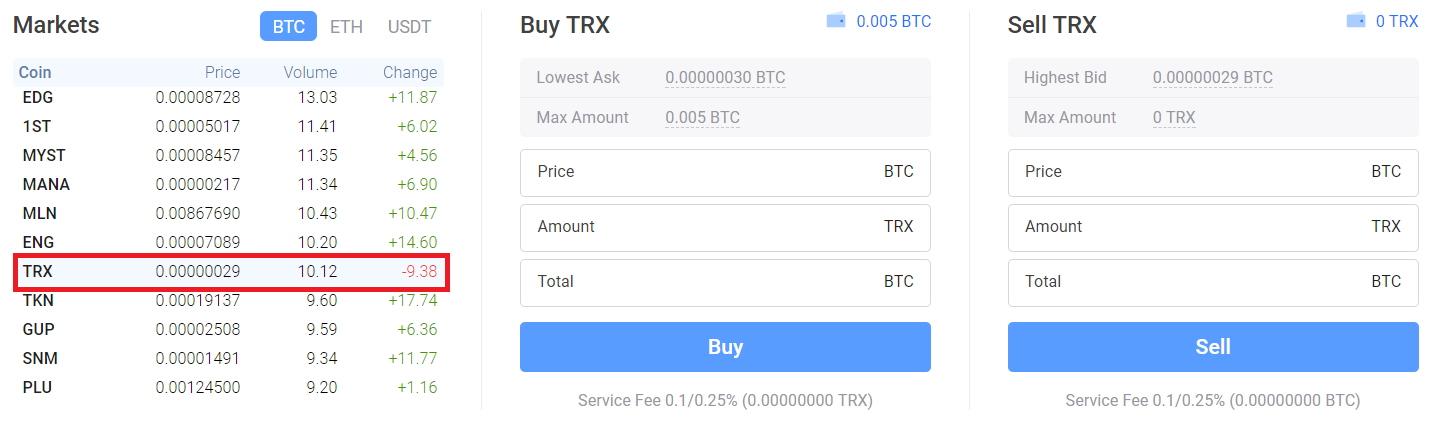Submit the Buy order button
The width and height of the screenshot is (1443, 421).
click(725, 347)
